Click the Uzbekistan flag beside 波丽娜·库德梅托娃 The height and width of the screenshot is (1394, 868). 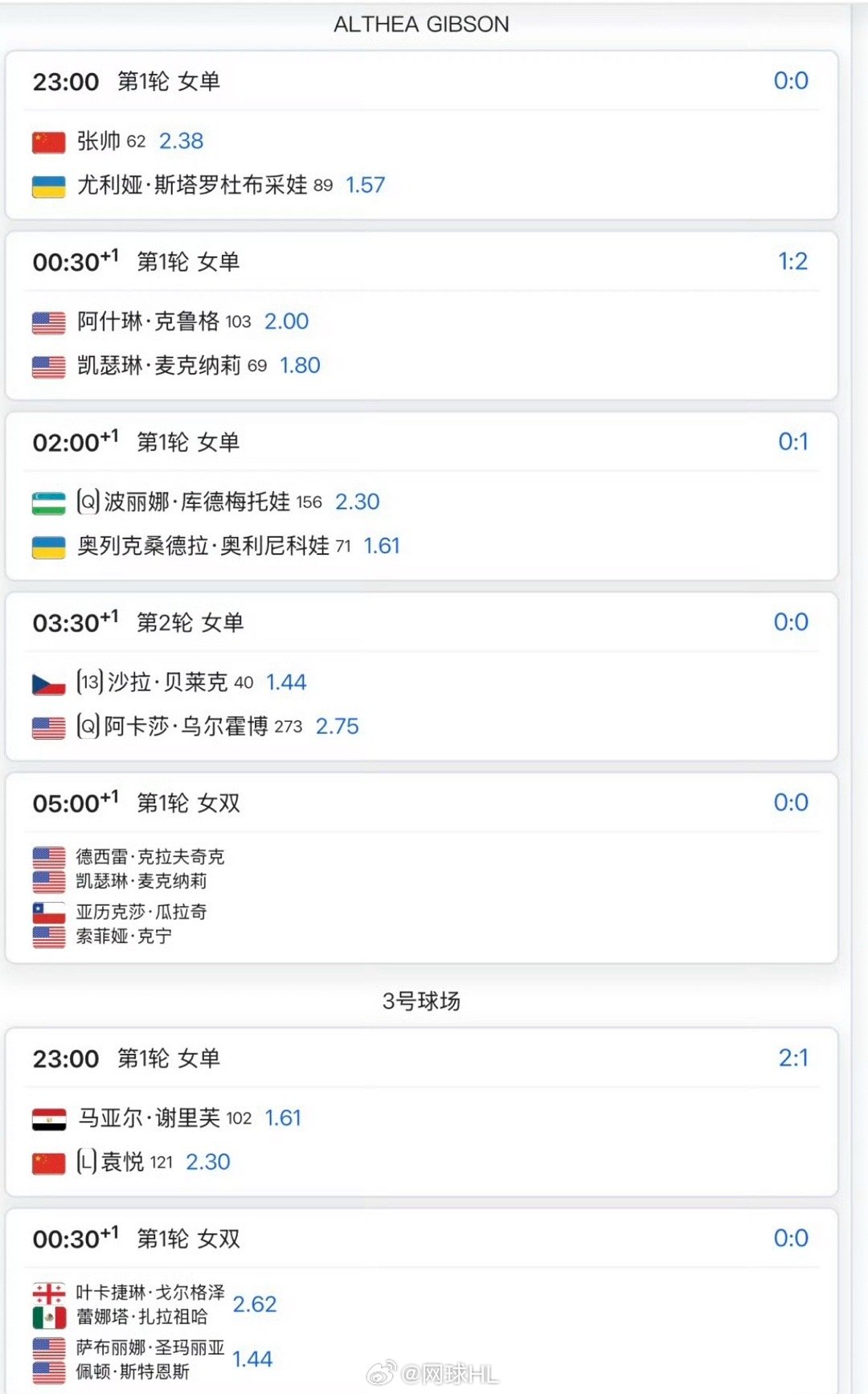(x=48, y=502)
